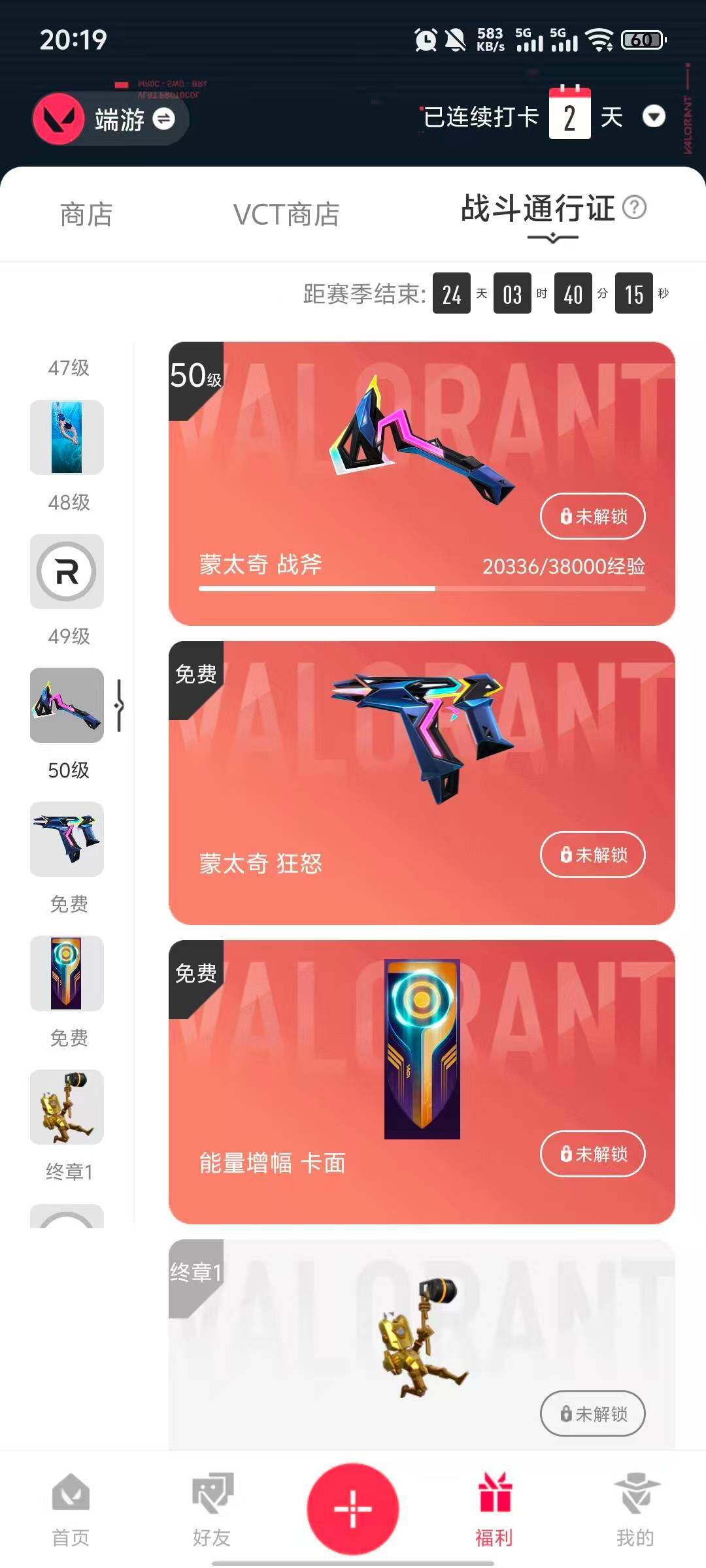
Task: Tap the 未解锁 lock for 蒙太奇 狂怒
Action: [x=592, y=855]
